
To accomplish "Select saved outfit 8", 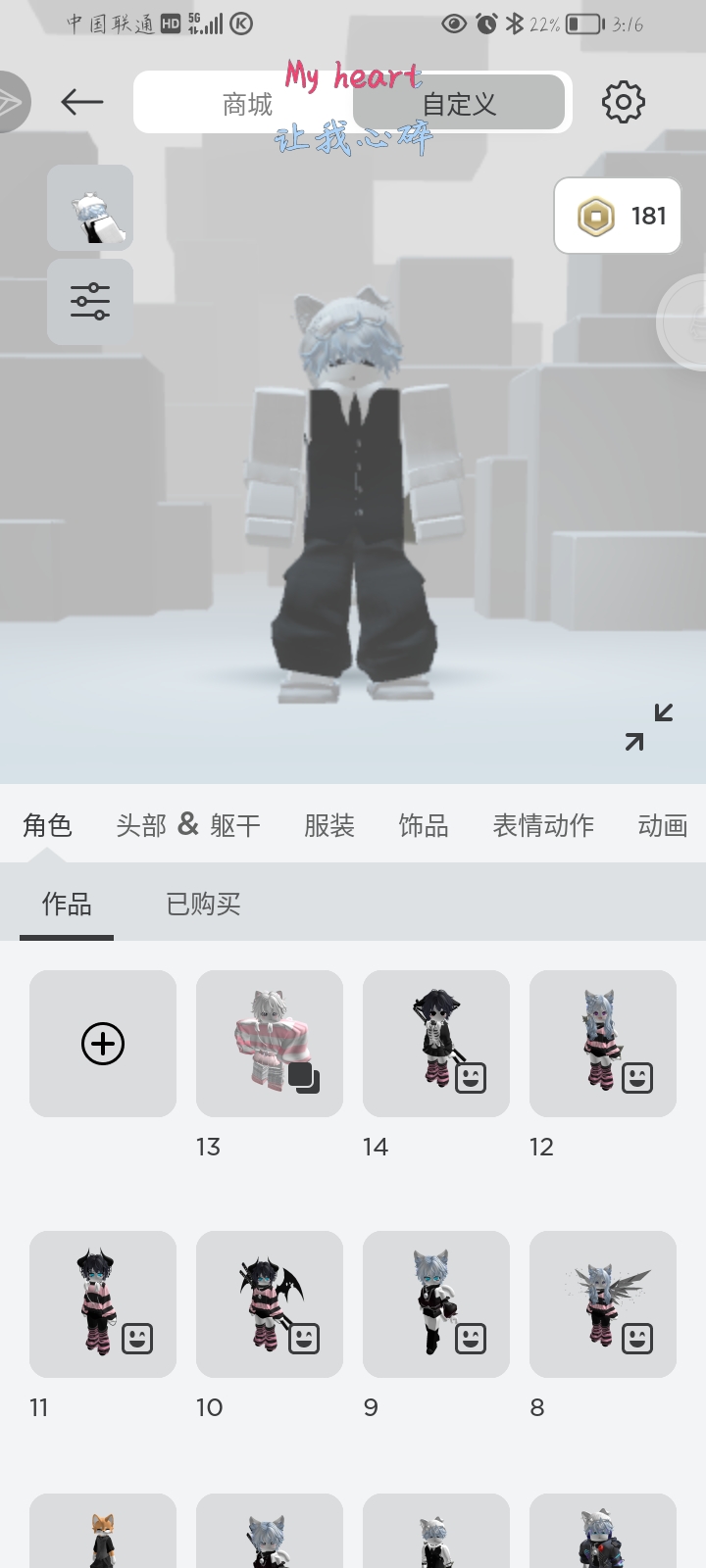I will (x=603, y=1304).
